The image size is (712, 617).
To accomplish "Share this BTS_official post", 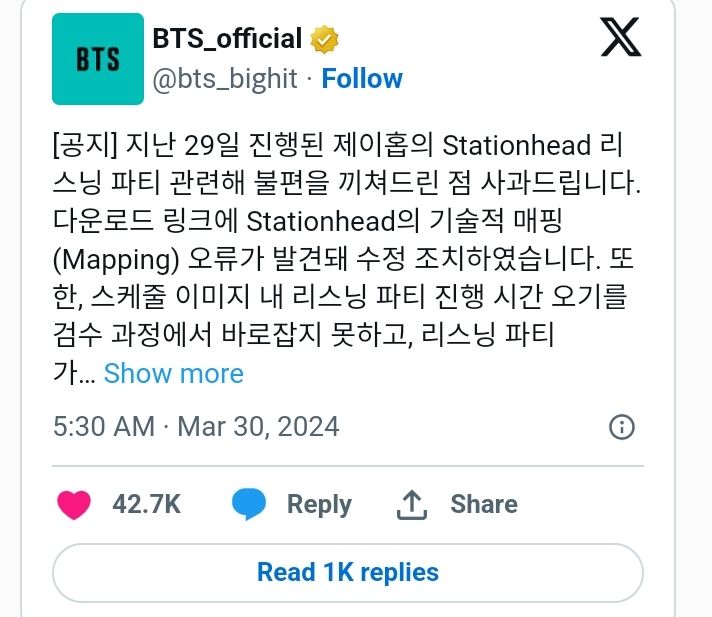I will [x=456, y=504].
